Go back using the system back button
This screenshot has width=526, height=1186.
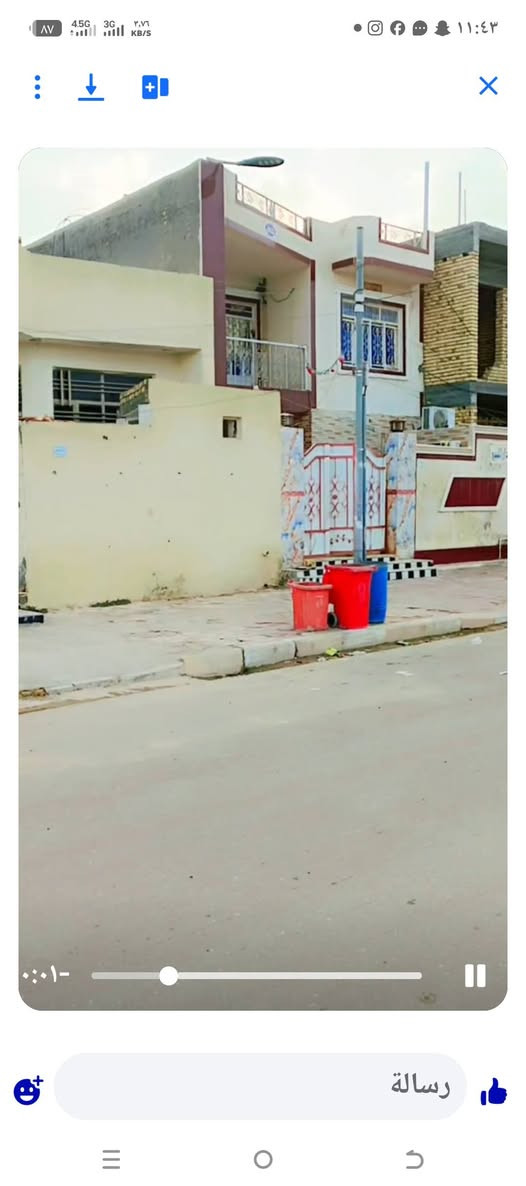[414, 1159]
